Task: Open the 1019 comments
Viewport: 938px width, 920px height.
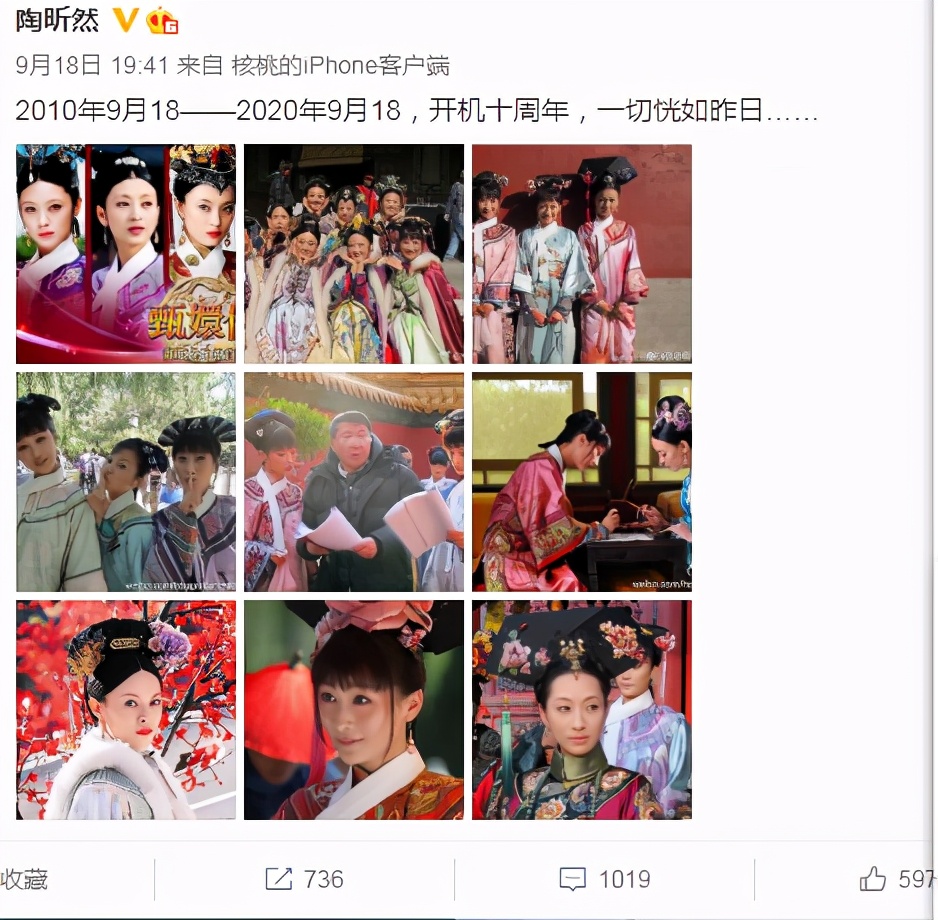Action: pos(604,879)
